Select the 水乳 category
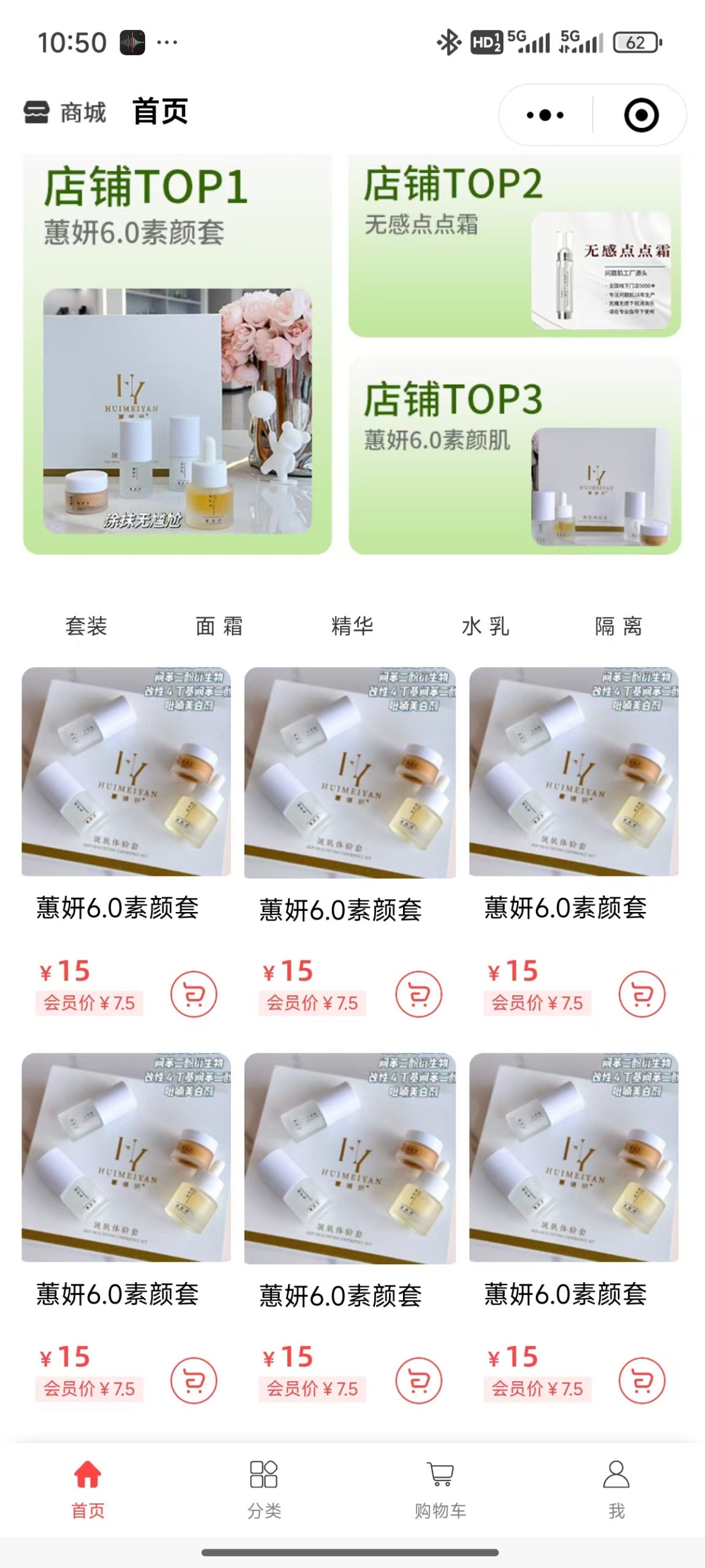 click(x=485, y=626)
